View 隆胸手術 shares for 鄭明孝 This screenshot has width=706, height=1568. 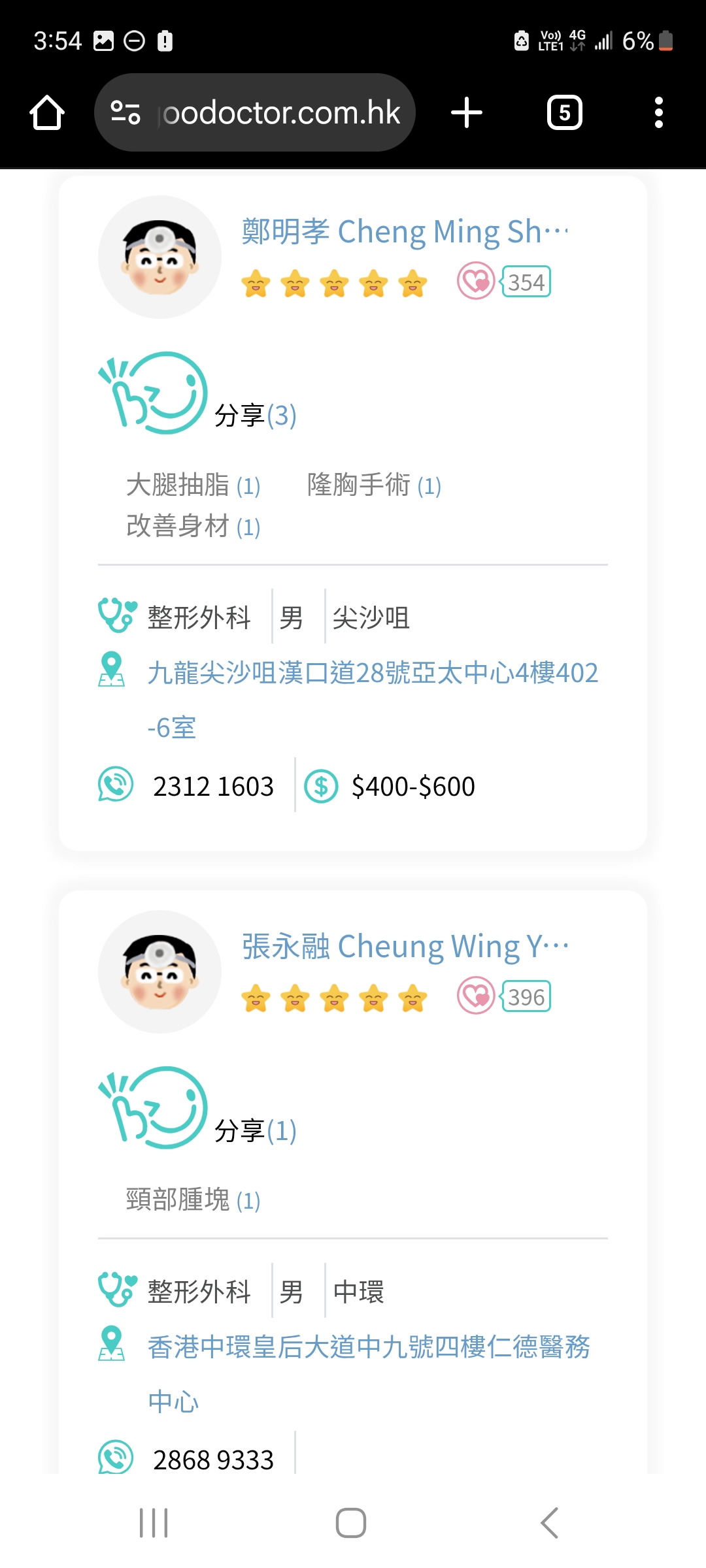[x=374, y=485]
